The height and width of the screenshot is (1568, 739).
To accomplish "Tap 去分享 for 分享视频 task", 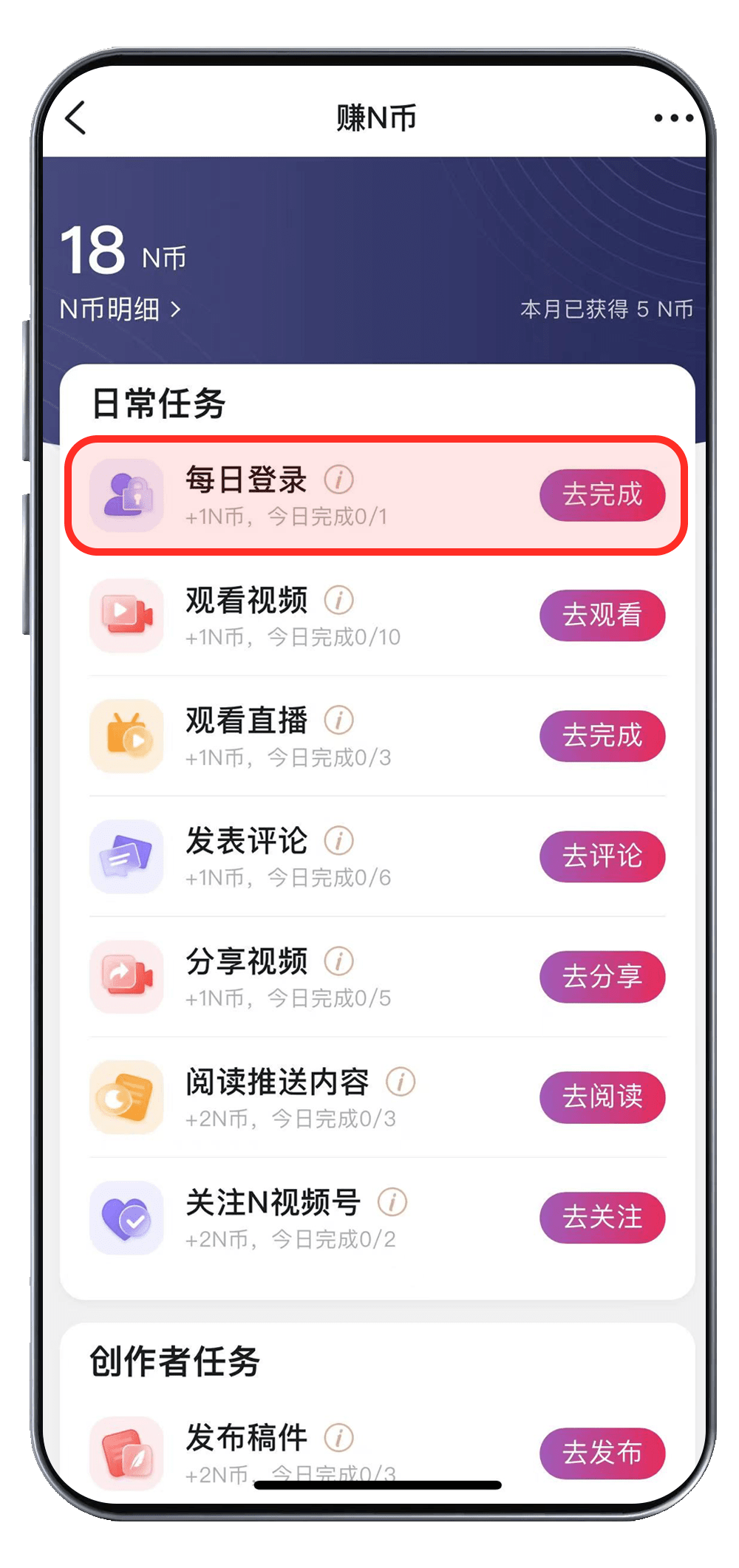I will tap(602, 976).
